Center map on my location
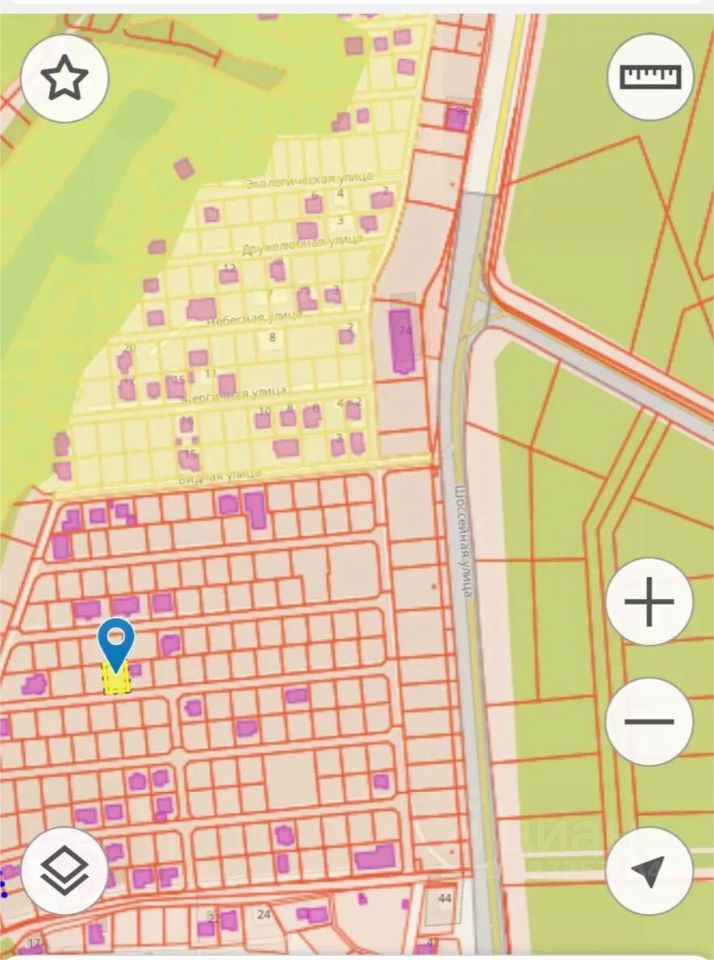 [x=649, y=870]
